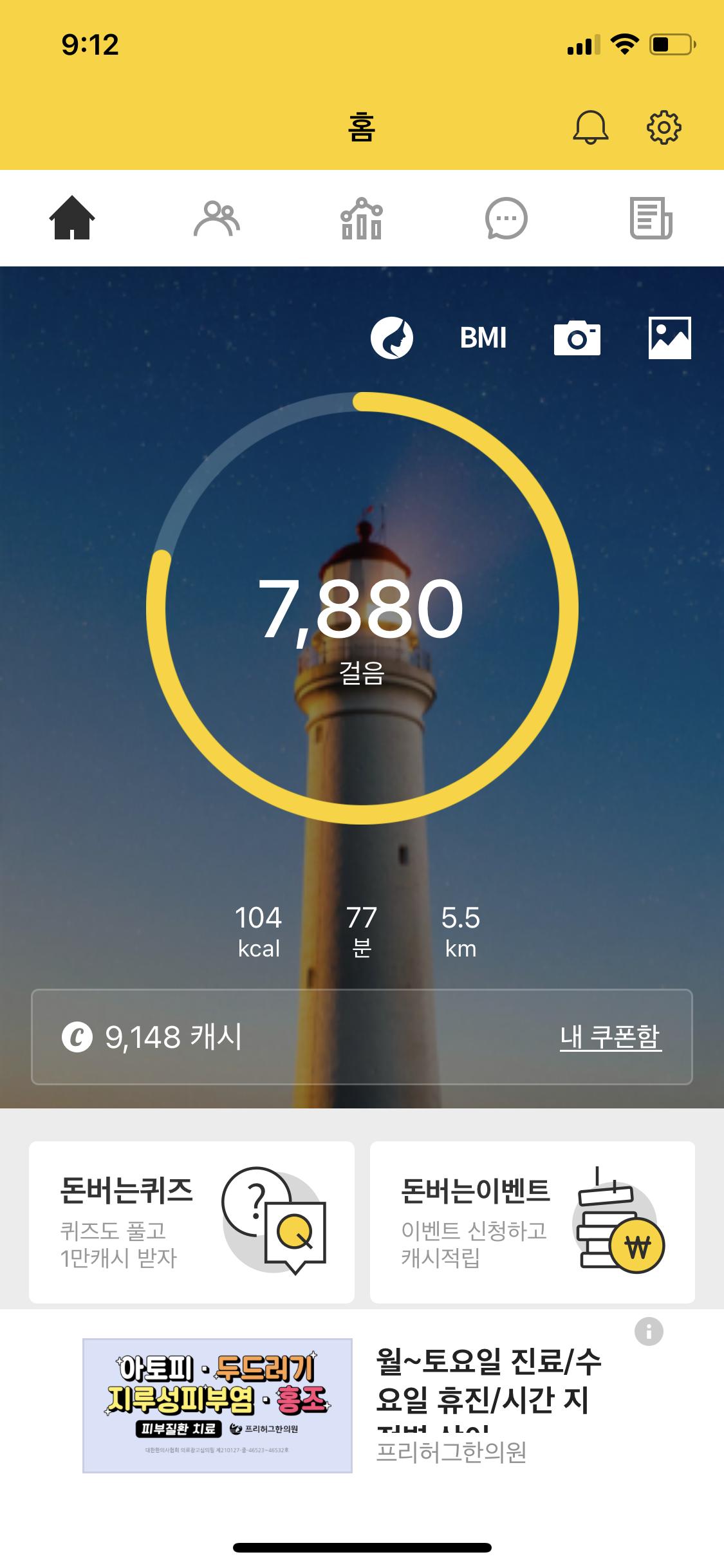Open the notifications bell

pos(589,127)
